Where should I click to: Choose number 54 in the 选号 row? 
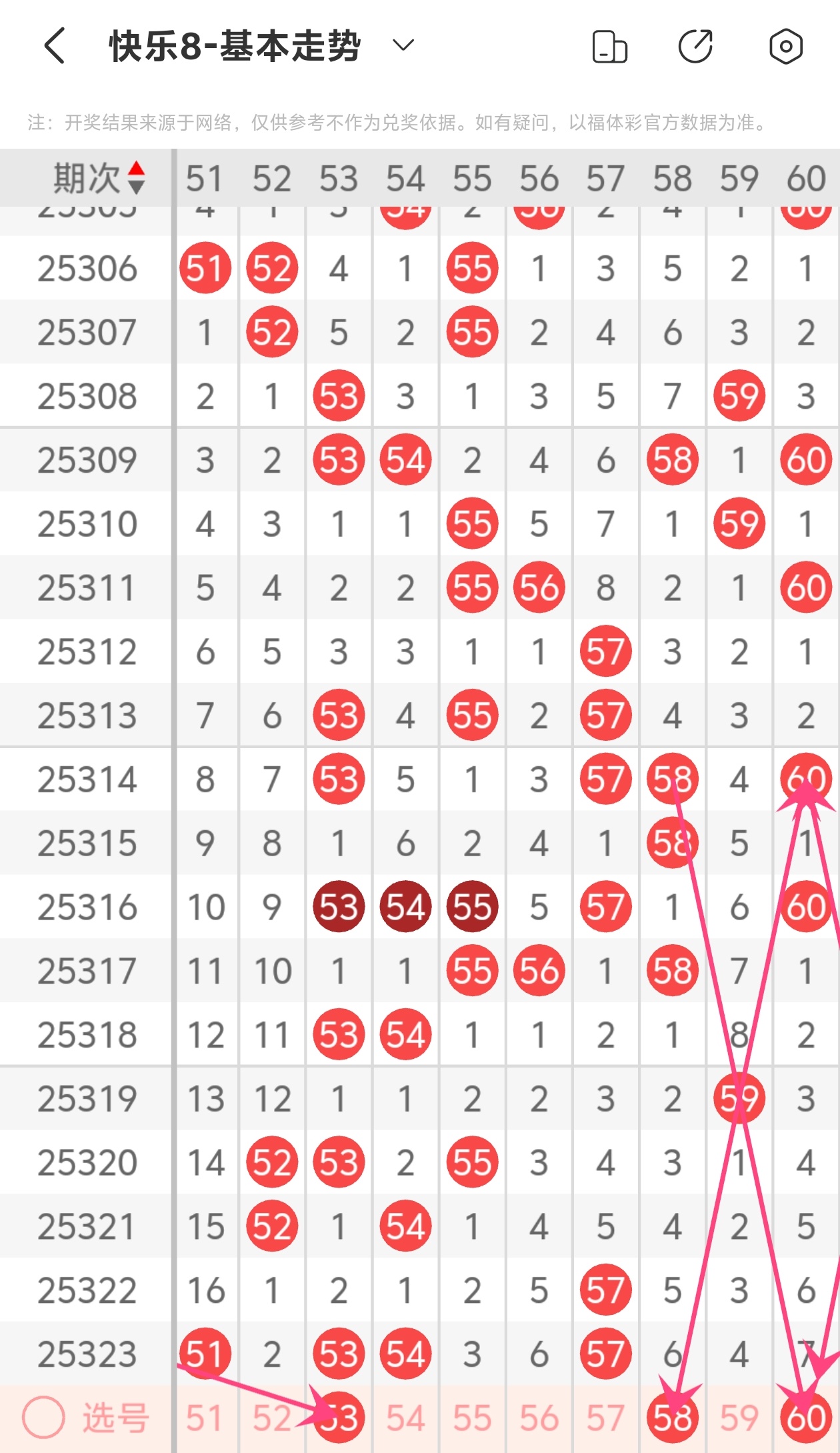coord(405,1418)
